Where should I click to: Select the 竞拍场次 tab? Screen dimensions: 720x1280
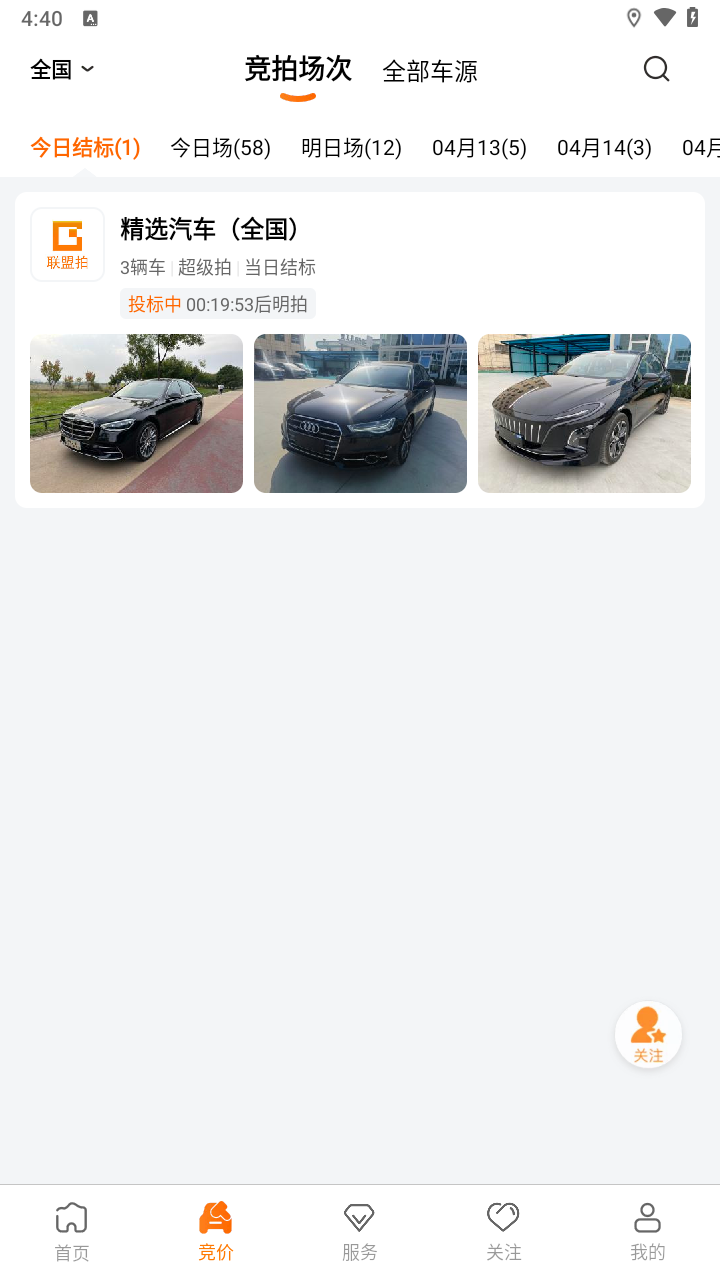(x=298, y=69)
